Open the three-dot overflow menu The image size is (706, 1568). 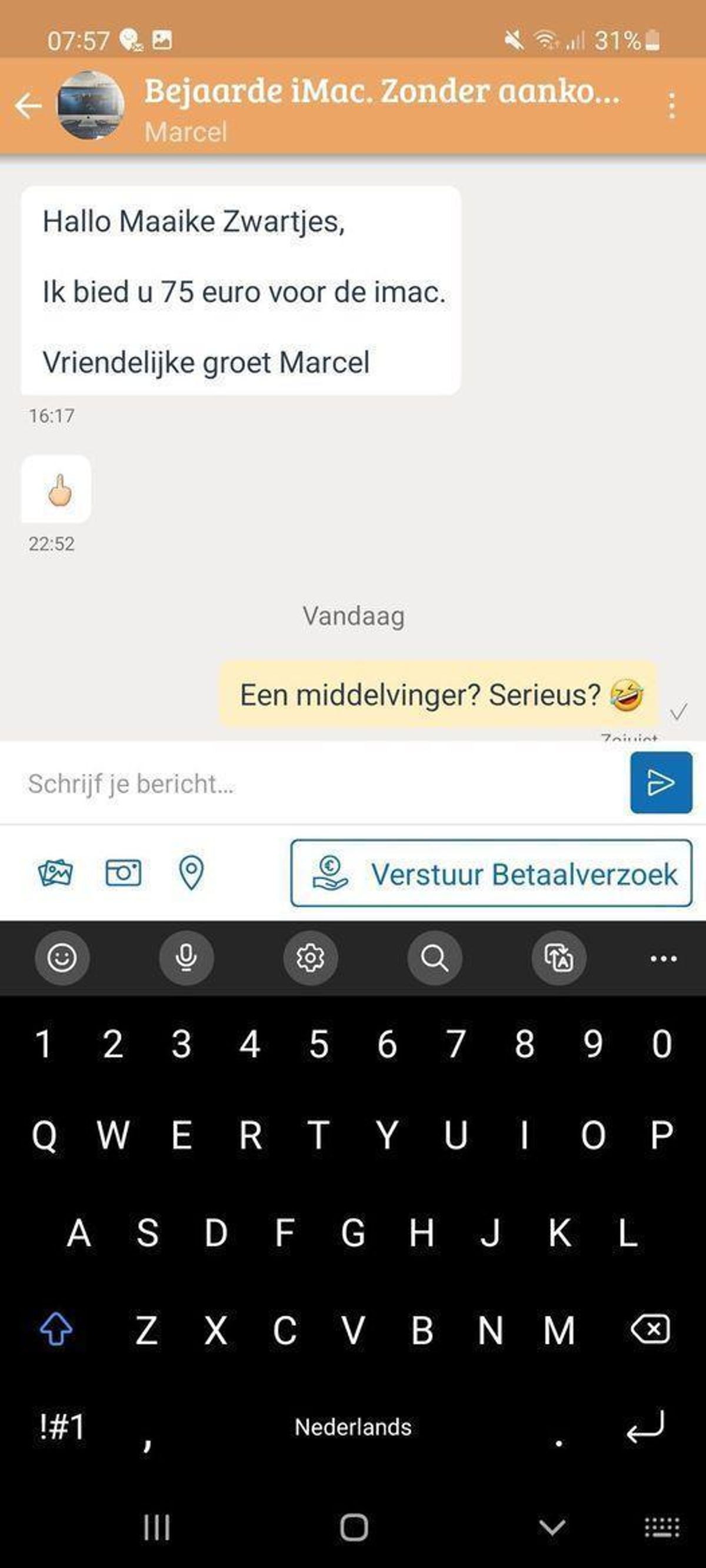pyautogui.click(x=671, y=106)
